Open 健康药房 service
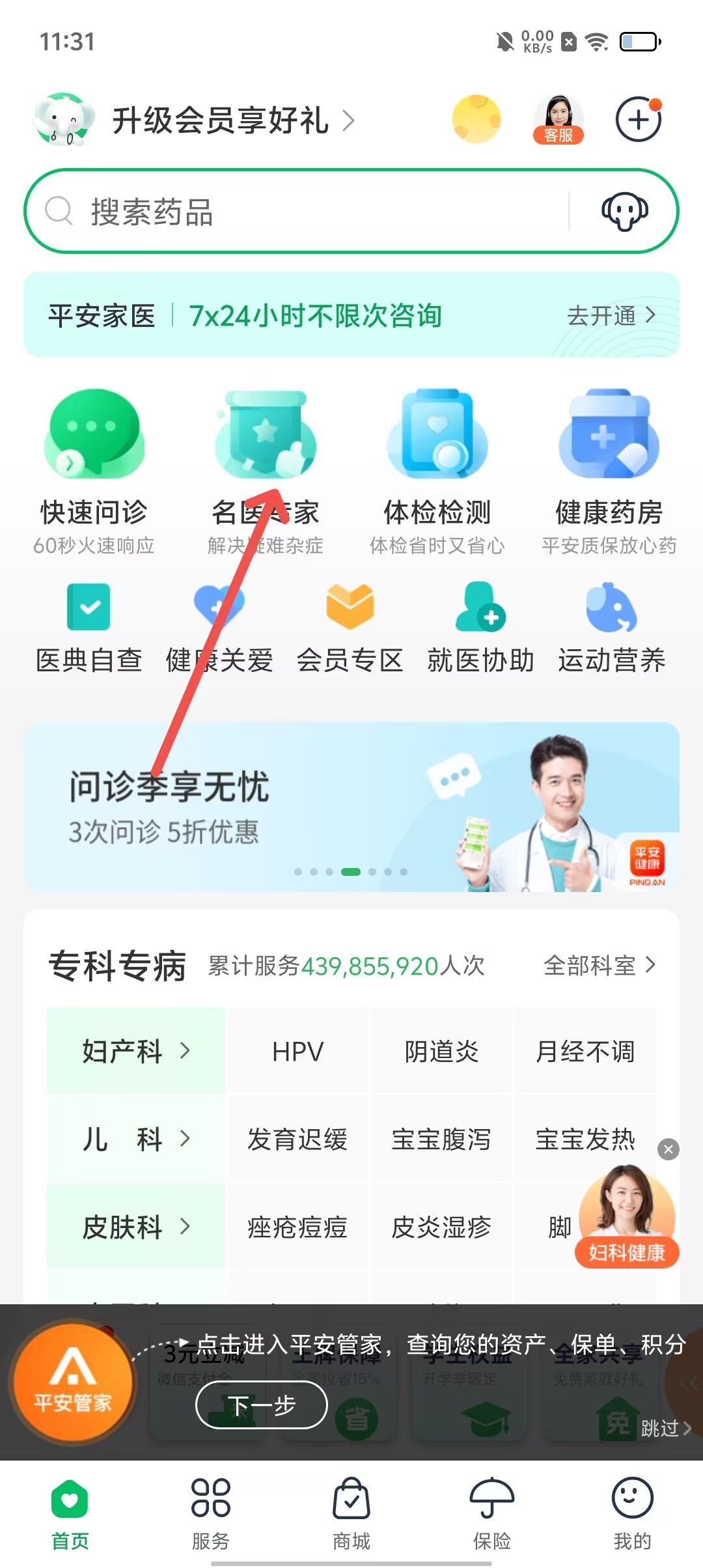Image resolution: width=703 pixels, height=1568 pixels. click(x=609, y=469)
